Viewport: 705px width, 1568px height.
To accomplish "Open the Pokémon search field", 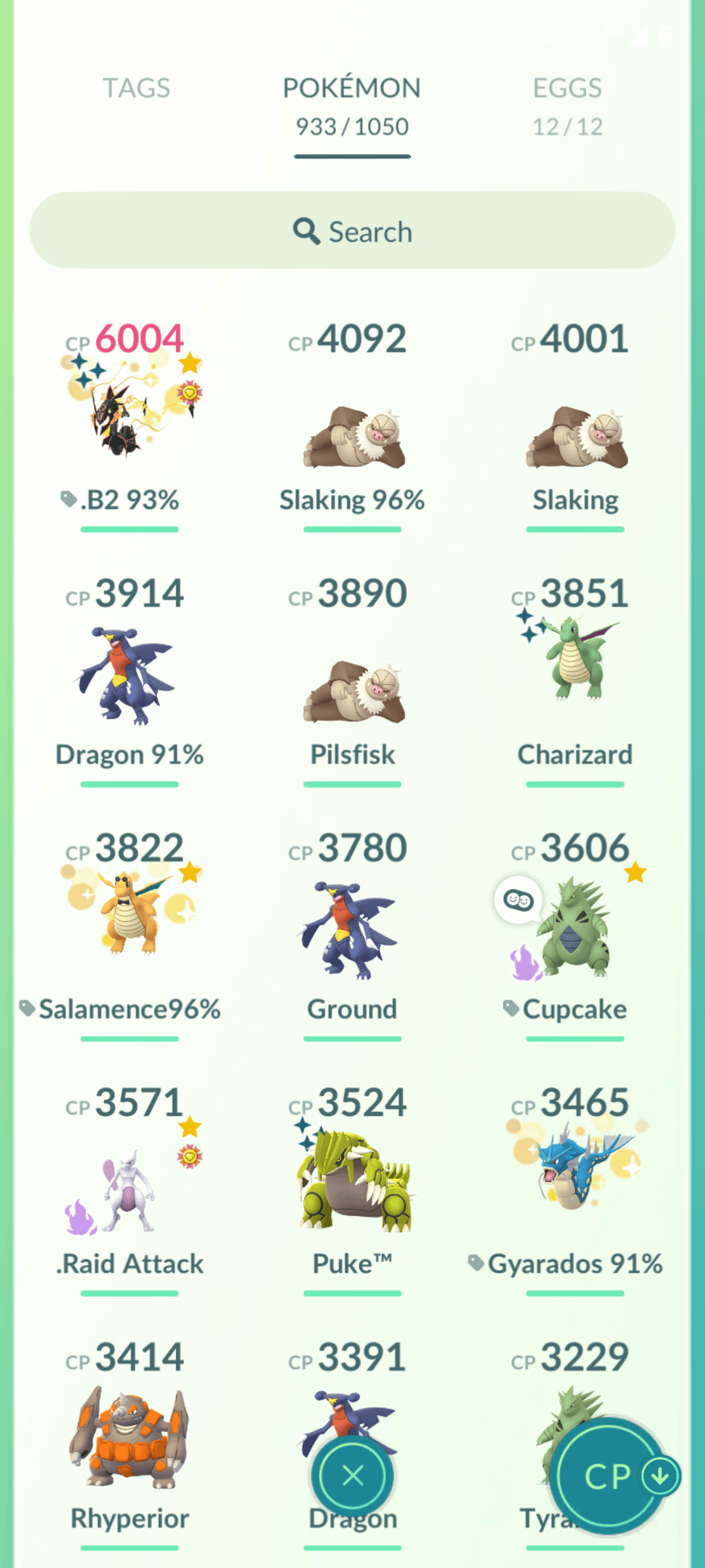I will tap(351, 231).
